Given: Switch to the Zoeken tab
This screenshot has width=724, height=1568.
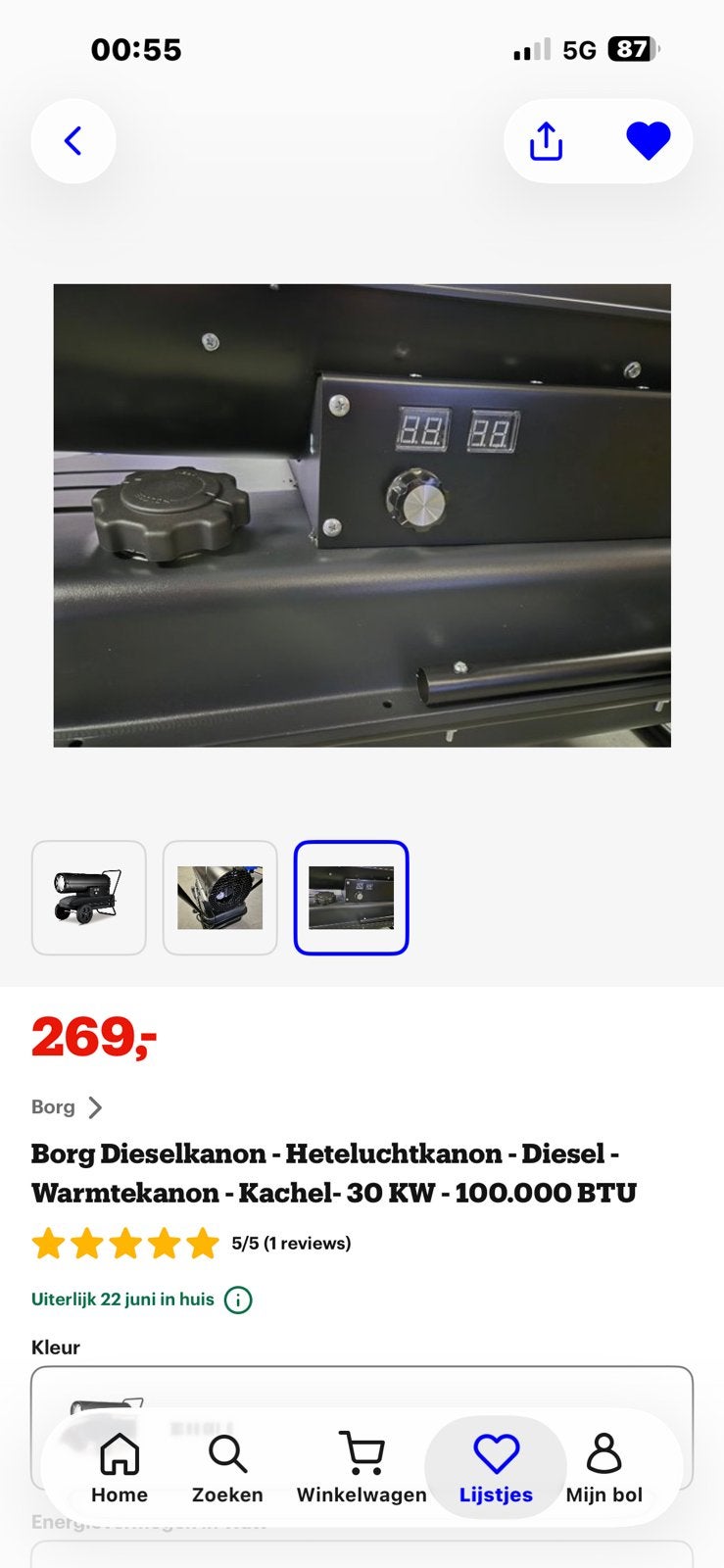Looking at the screenshot, I should click(x=227, y=1467).
